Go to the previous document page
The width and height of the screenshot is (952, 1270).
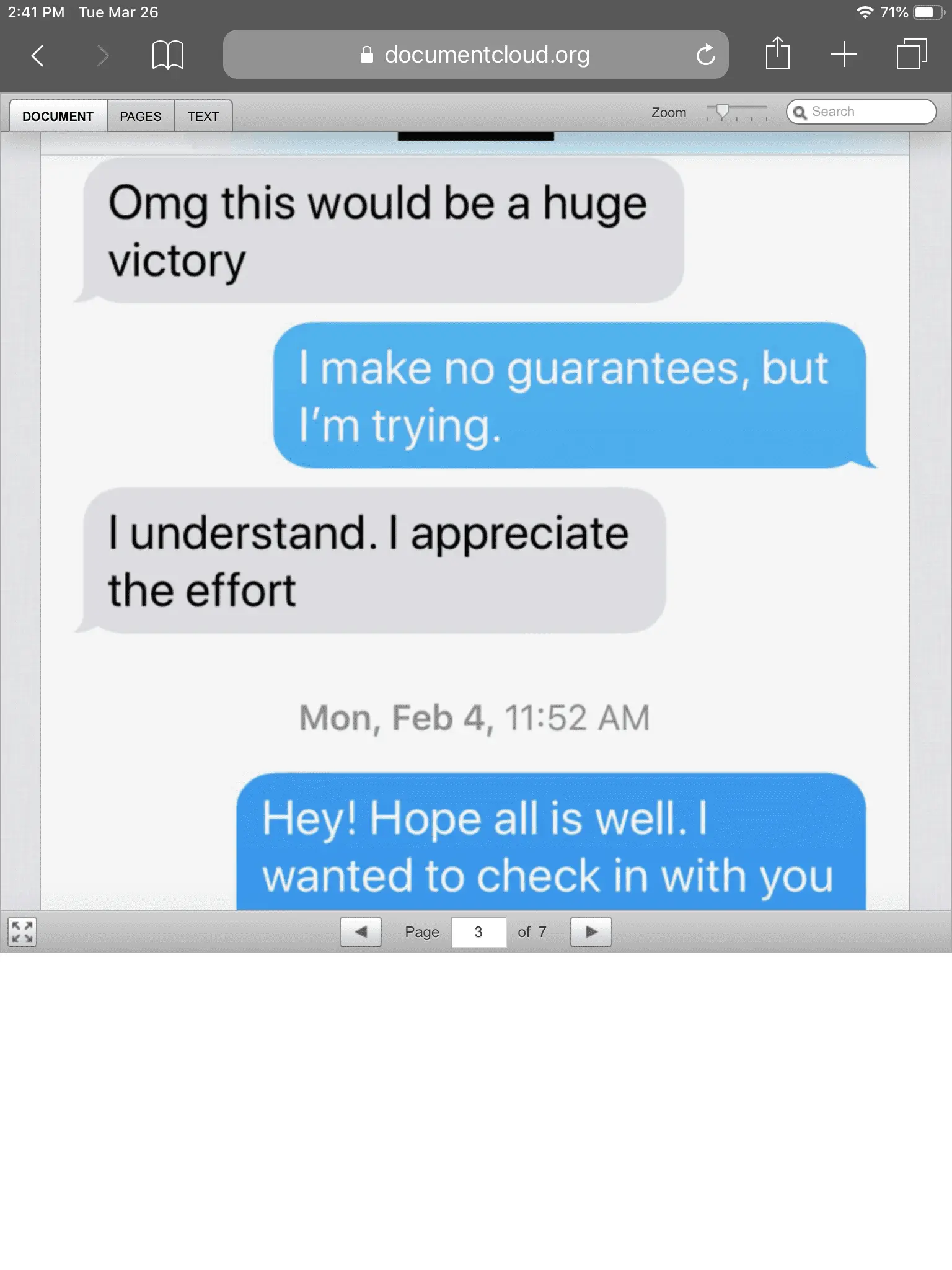tap(360, 931)
